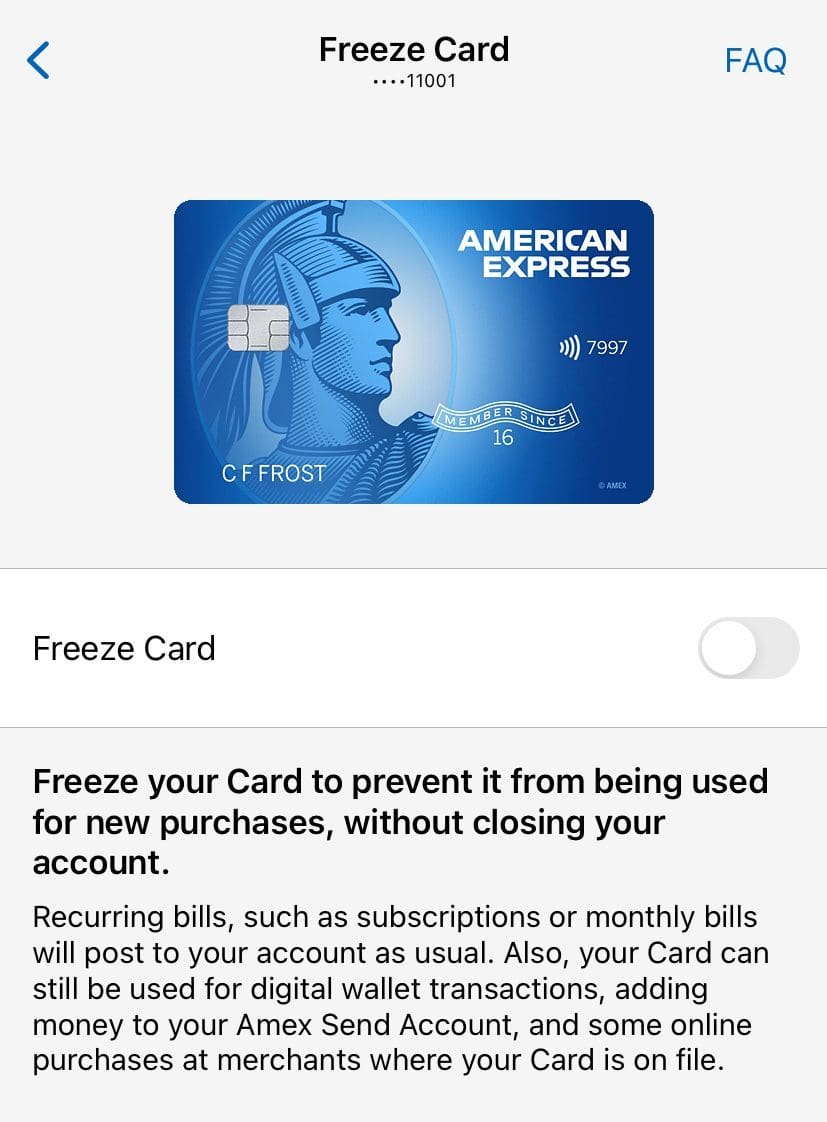Viewport: 827px width, 1122px height.
Task: Navigate back using the left arrow
Action: (x=38, y=60)
